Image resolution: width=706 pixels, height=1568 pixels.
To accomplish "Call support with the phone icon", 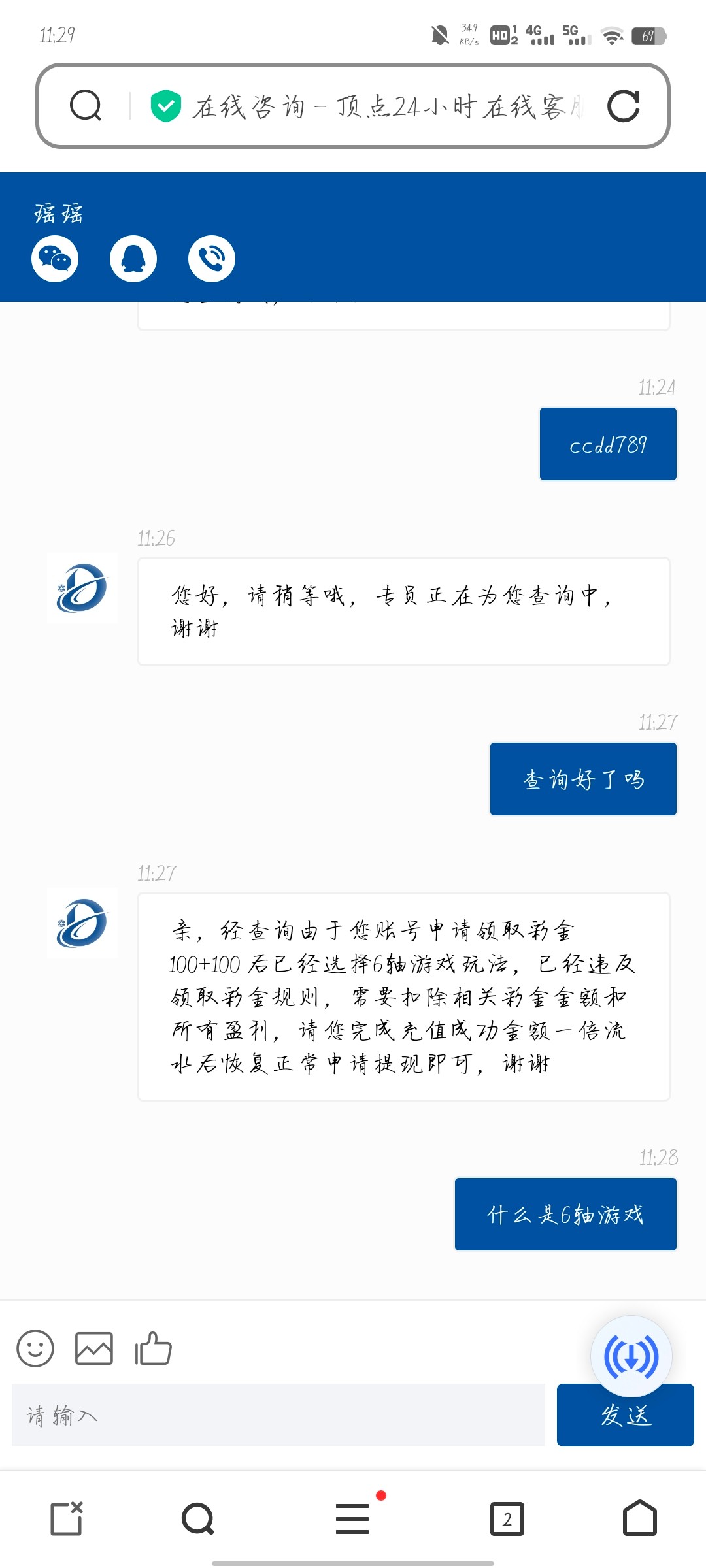I will [212, 259].
